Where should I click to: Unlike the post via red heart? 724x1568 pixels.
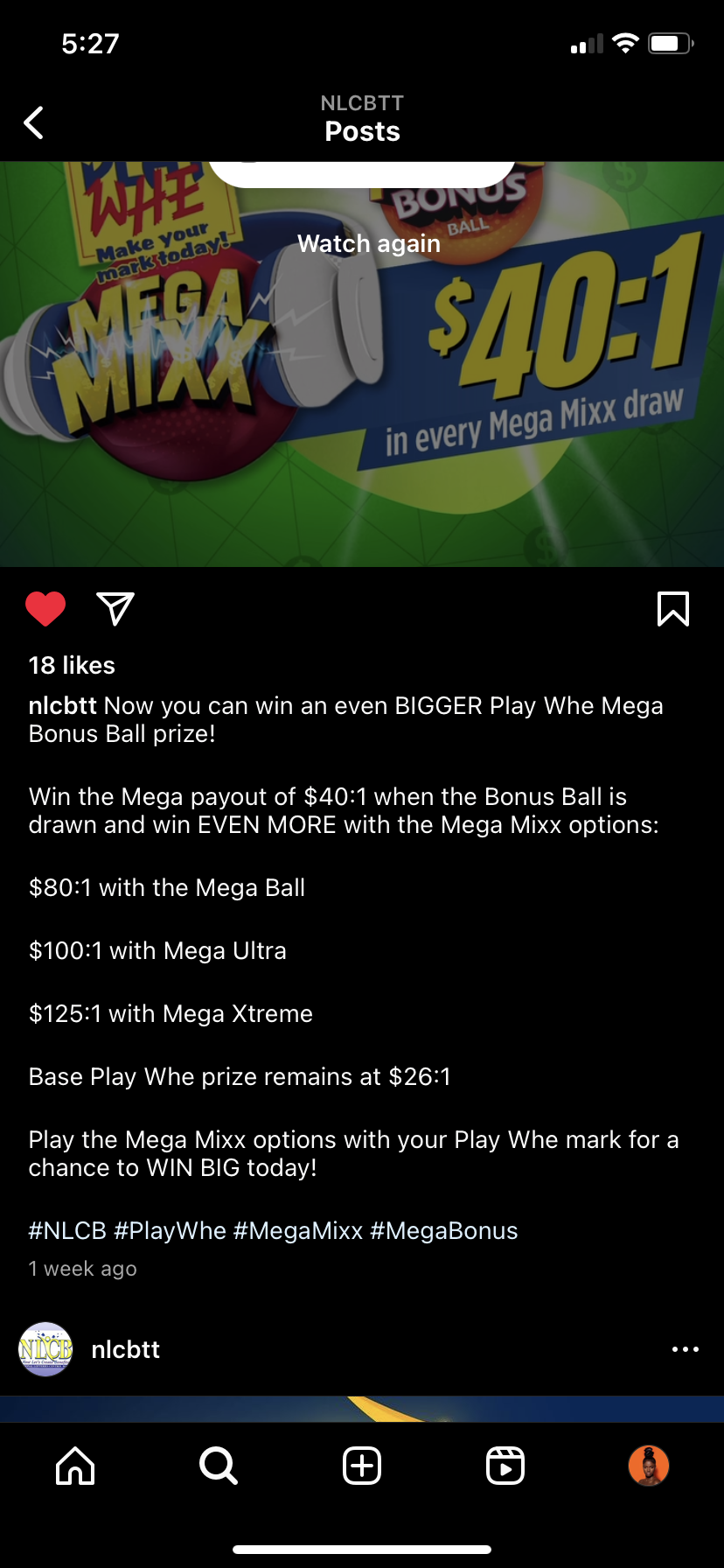coord(45,609)
